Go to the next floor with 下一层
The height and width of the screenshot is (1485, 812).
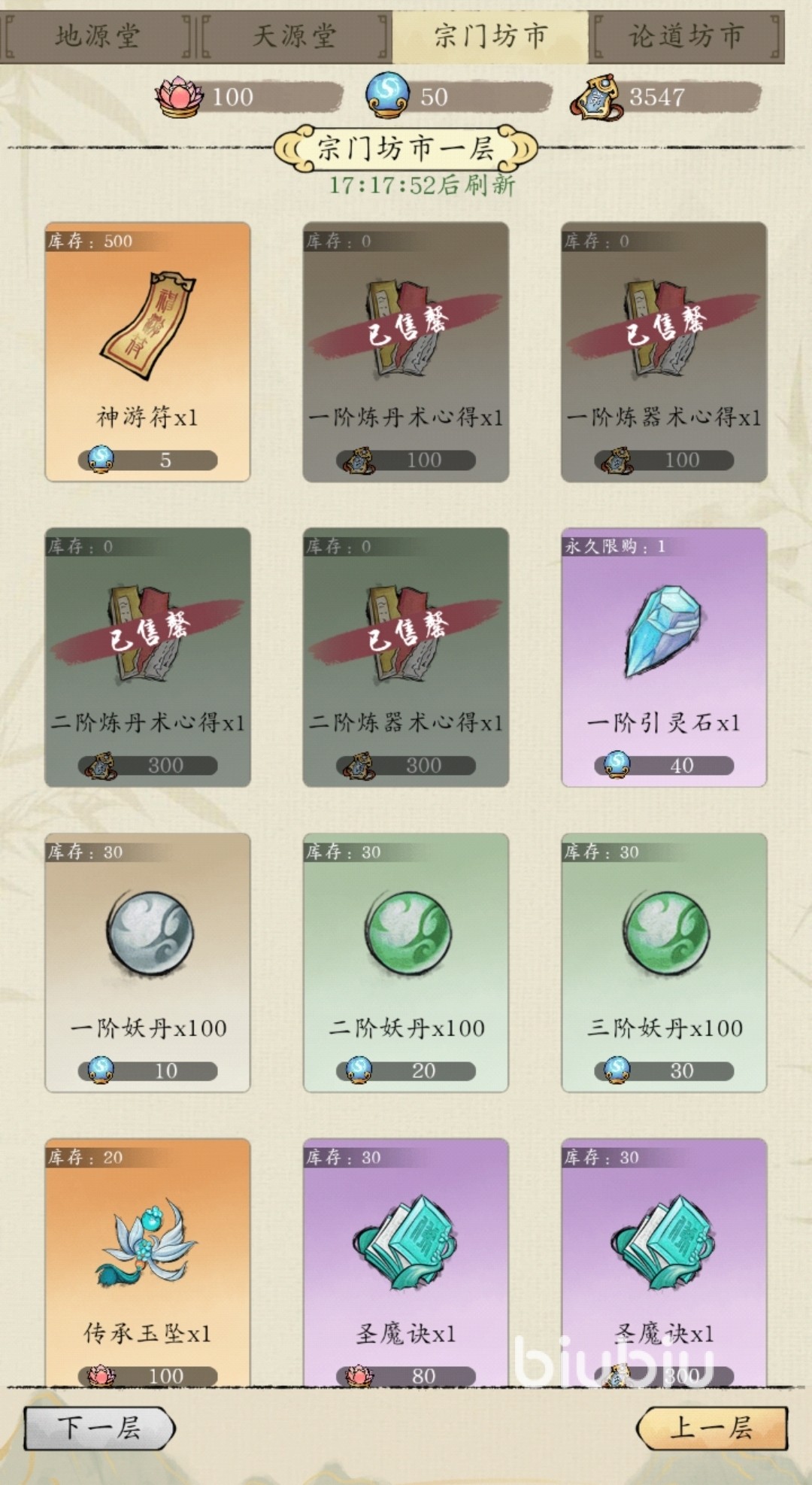[x=99, y=1427]
